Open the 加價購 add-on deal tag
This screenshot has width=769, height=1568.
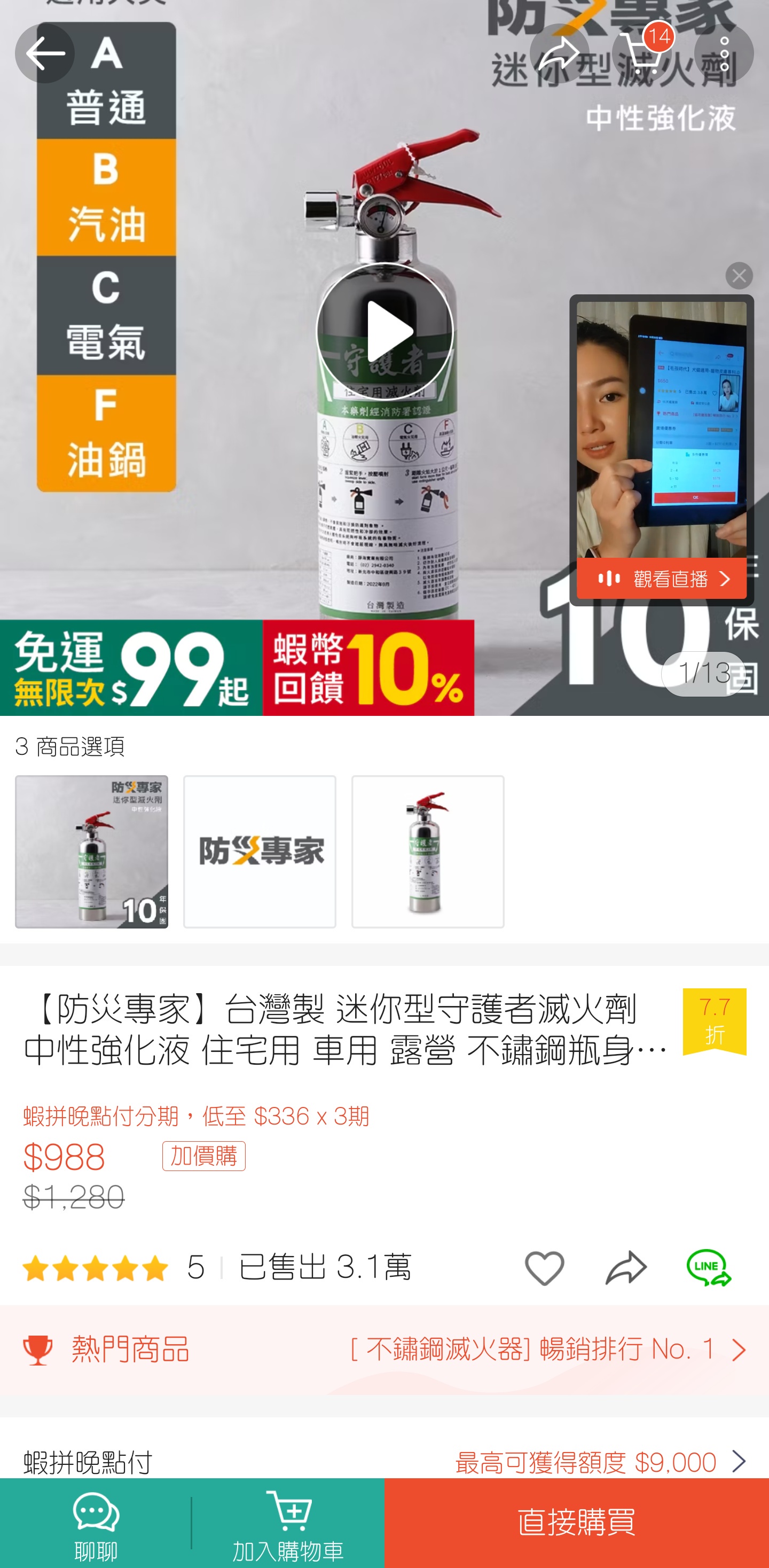[x=204, y=1156]
